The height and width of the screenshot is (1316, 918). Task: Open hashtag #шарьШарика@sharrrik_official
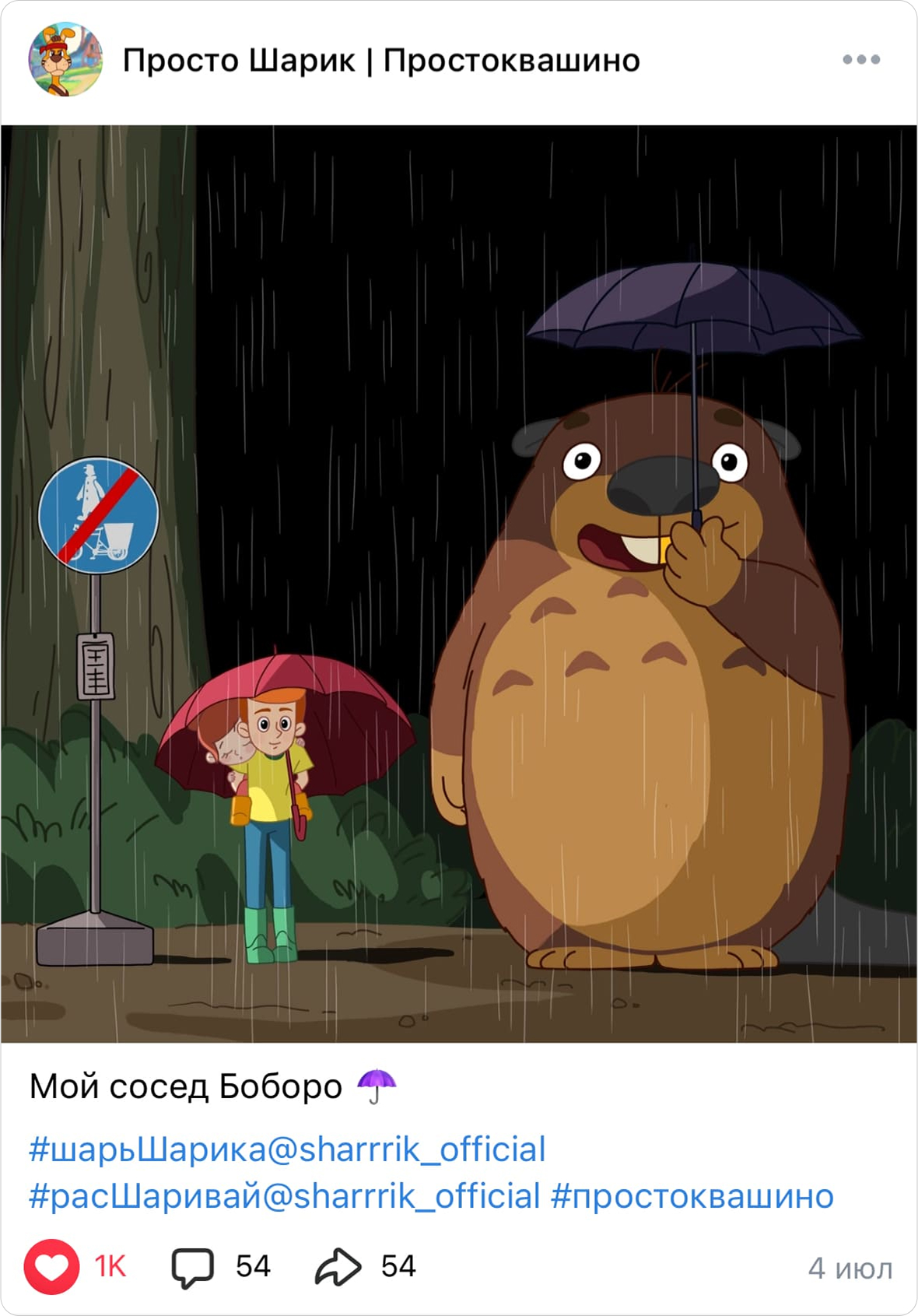(x=287, y=1149)
